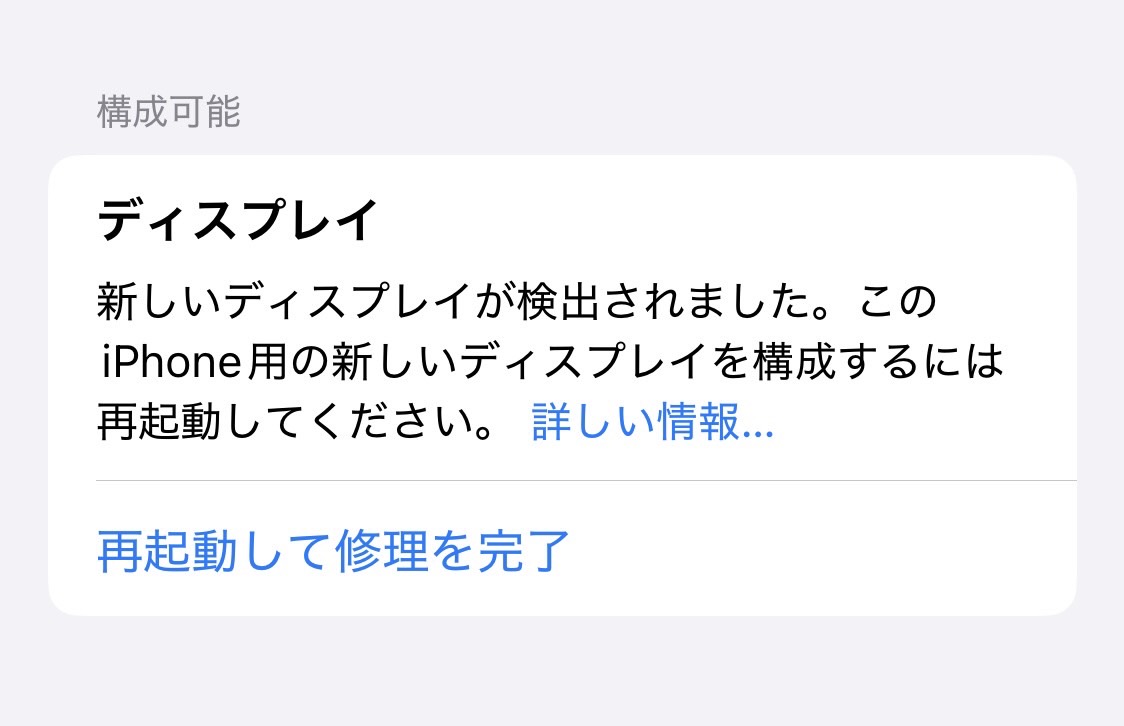Open the 詳しい情報 link

pos(652,424)
